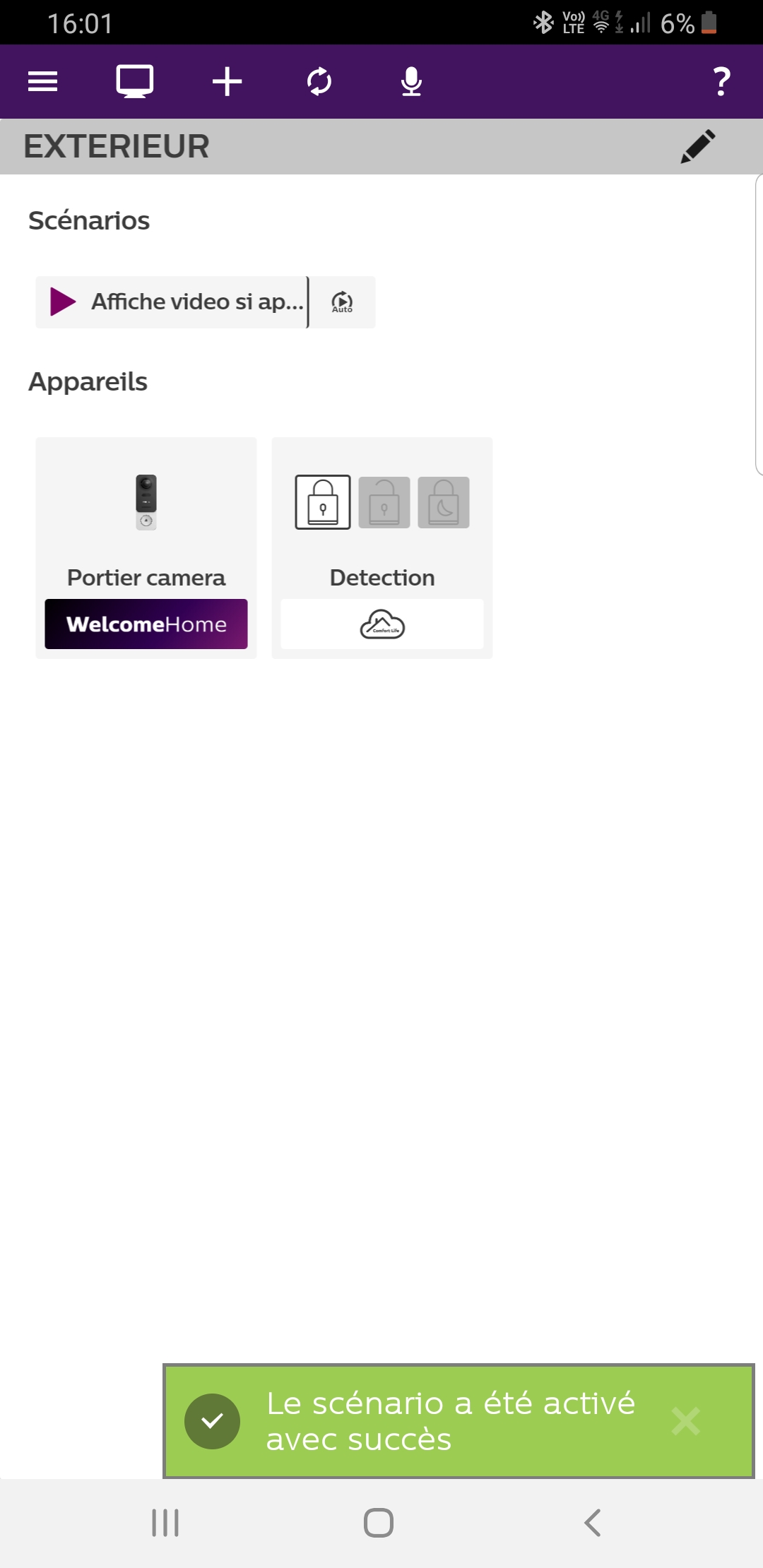Refresh using the sync icon
The height and width of the screenshot is (1568, 763).
[319, 82]
